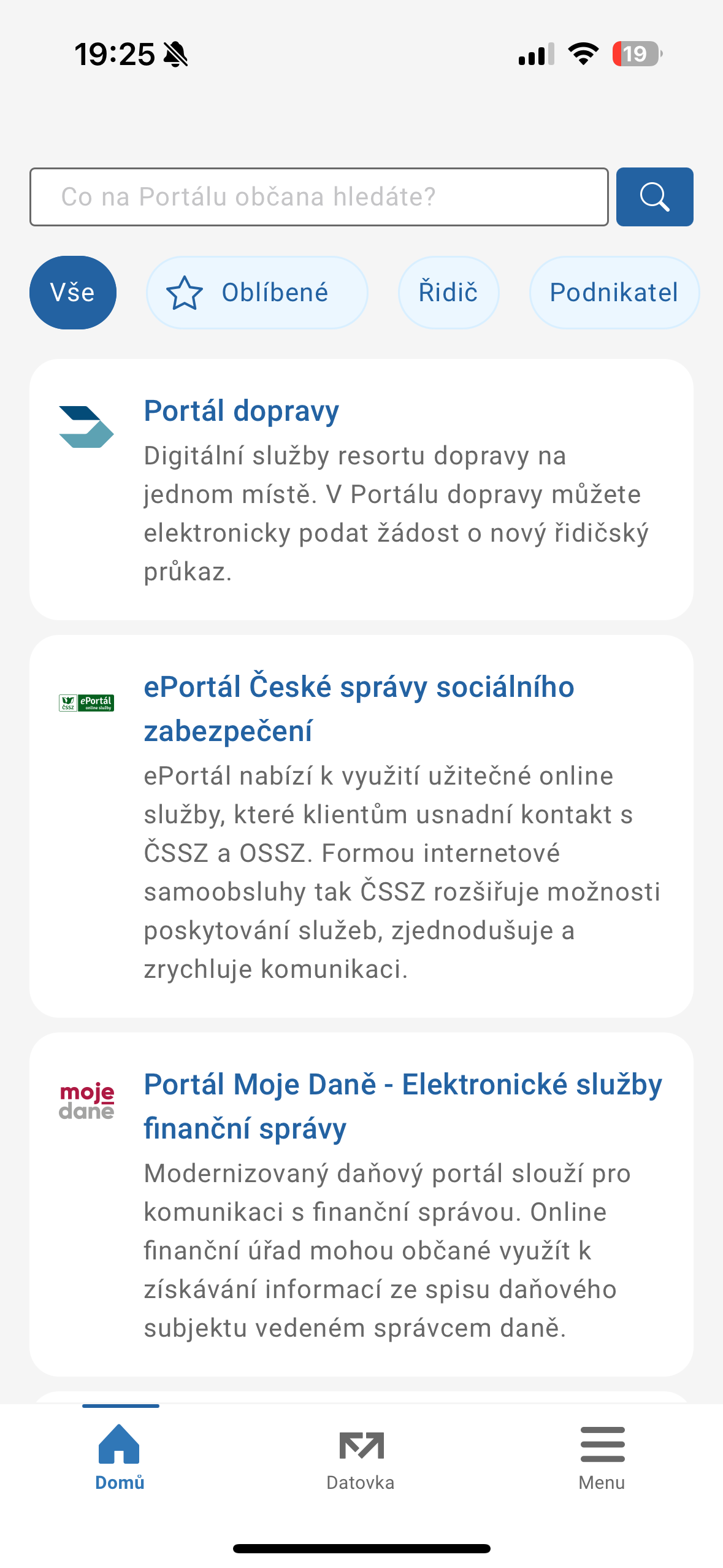723x1568 pixels.
Task: Filter by Oblíbené favorites
Action: (x=257, y=293)
